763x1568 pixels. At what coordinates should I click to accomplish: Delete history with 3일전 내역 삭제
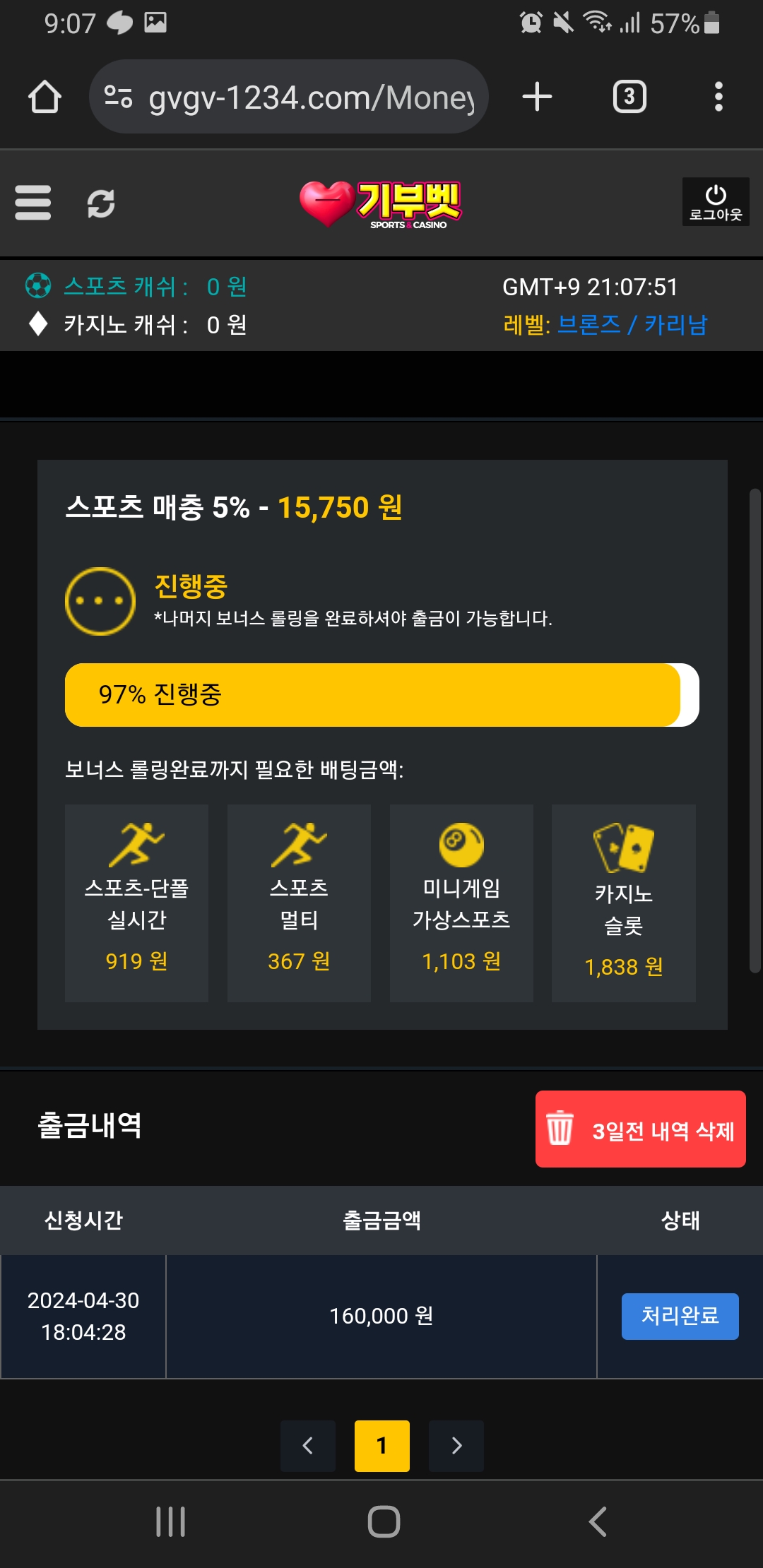[x=640, y=1129]
